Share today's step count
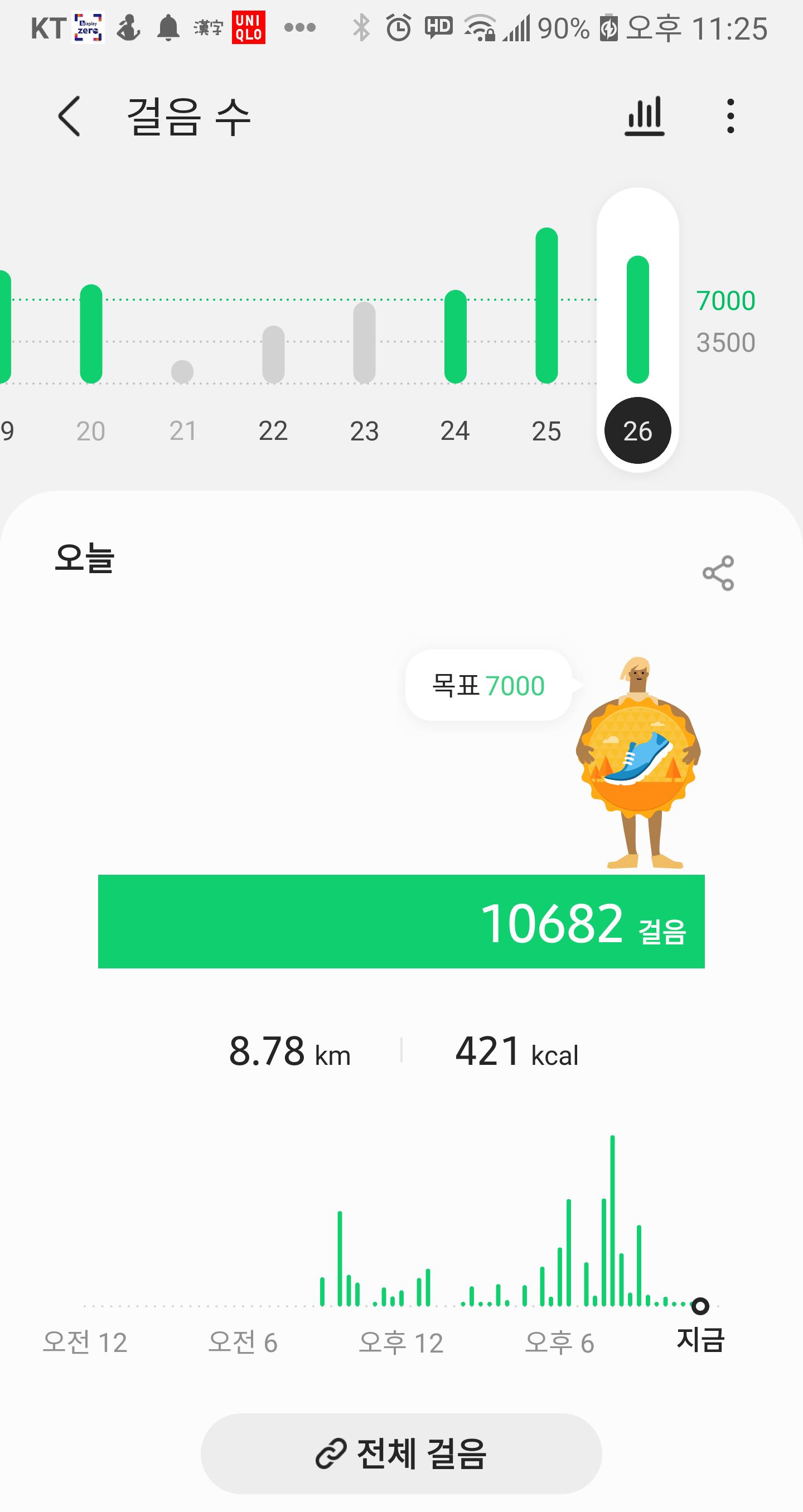 tap(718, 573)
